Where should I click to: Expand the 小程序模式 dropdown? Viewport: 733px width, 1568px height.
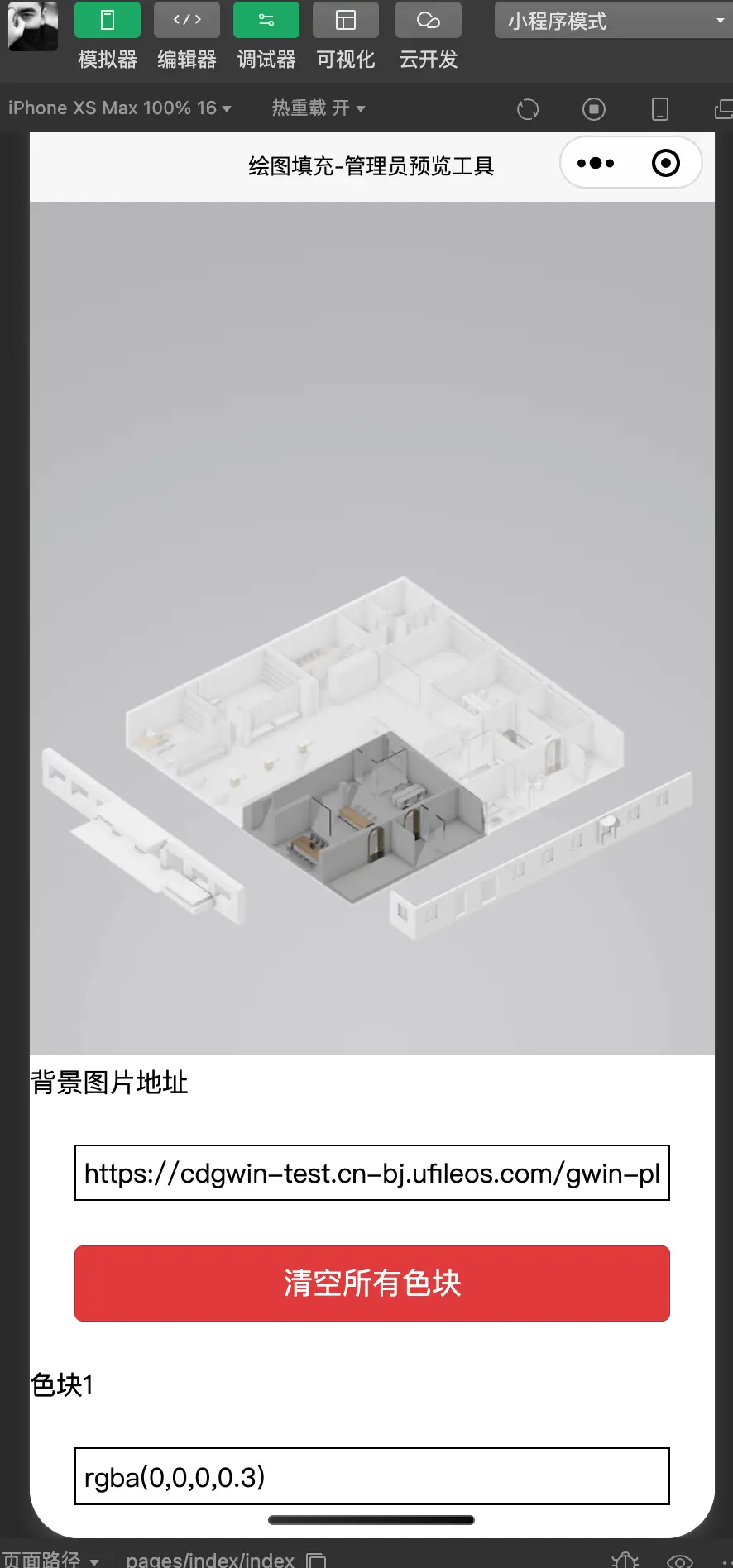pyautogui.click(x=612, y=21)
